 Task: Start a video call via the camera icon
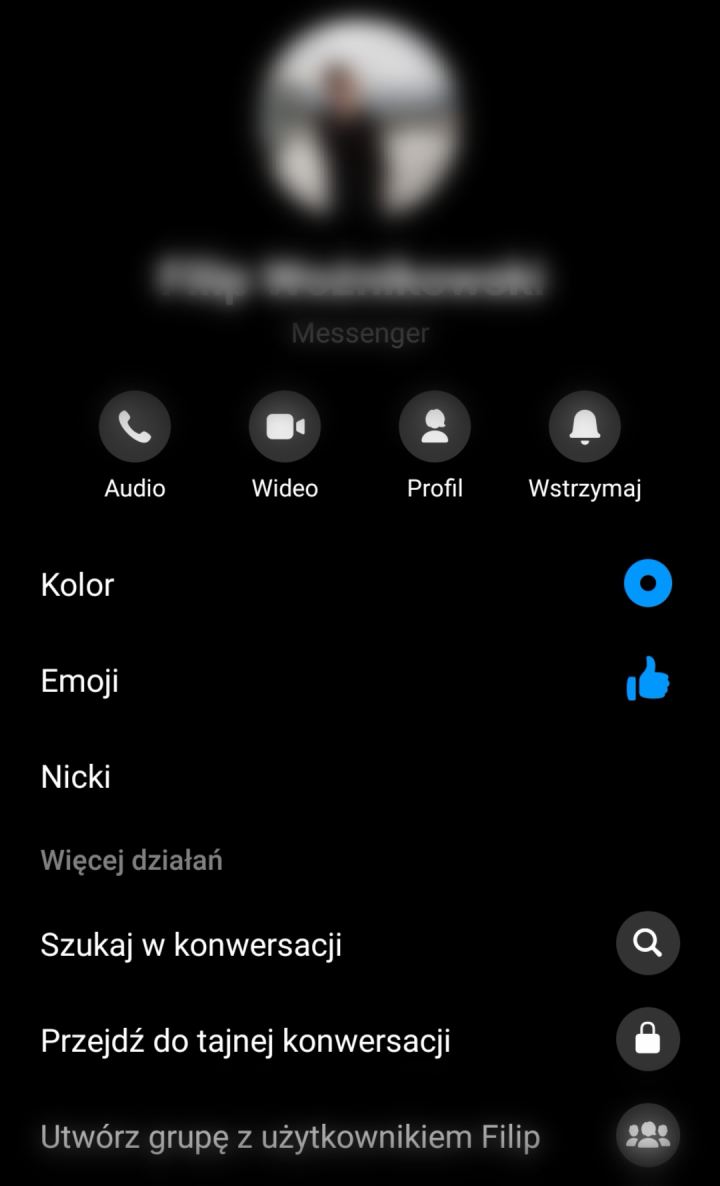[285, 425]
